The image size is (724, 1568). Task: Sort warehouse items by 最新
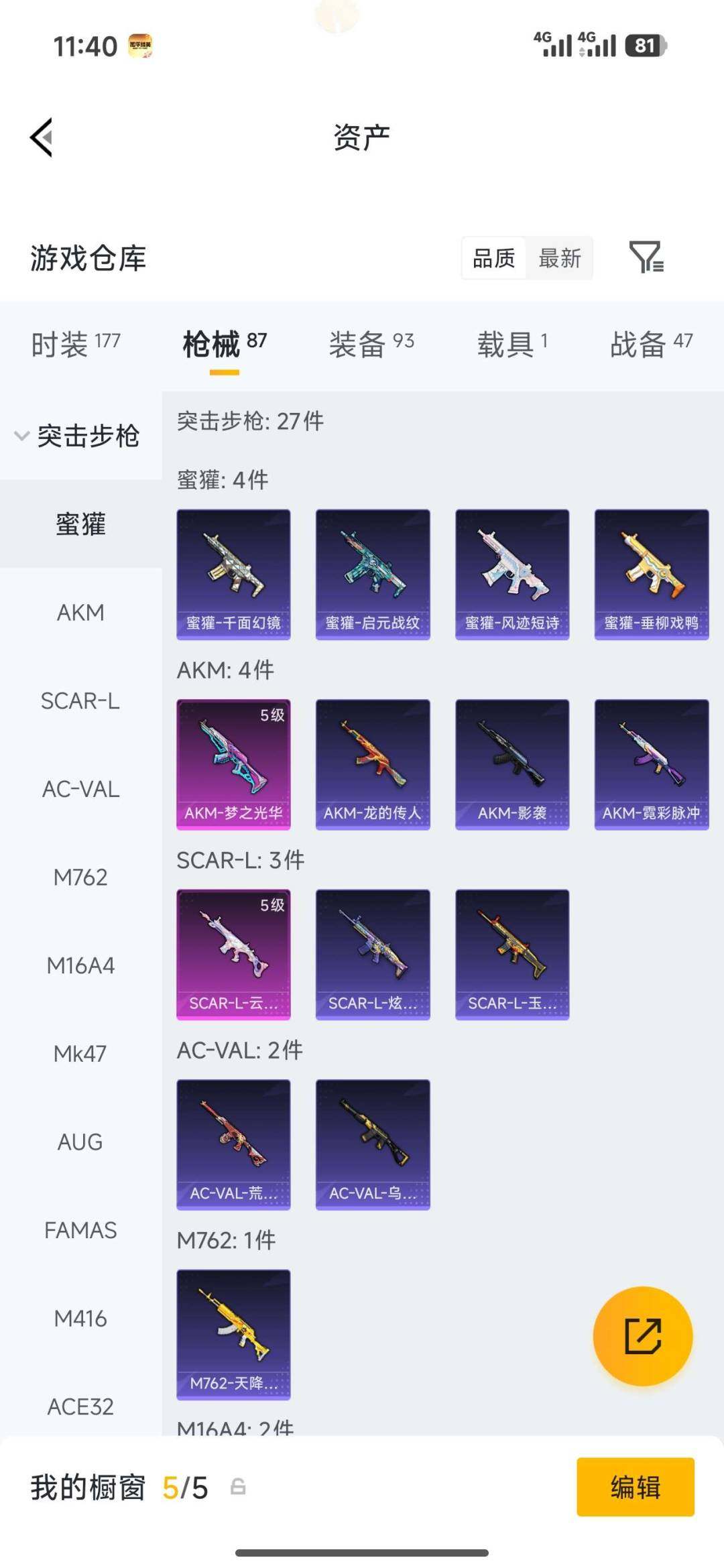560,258
